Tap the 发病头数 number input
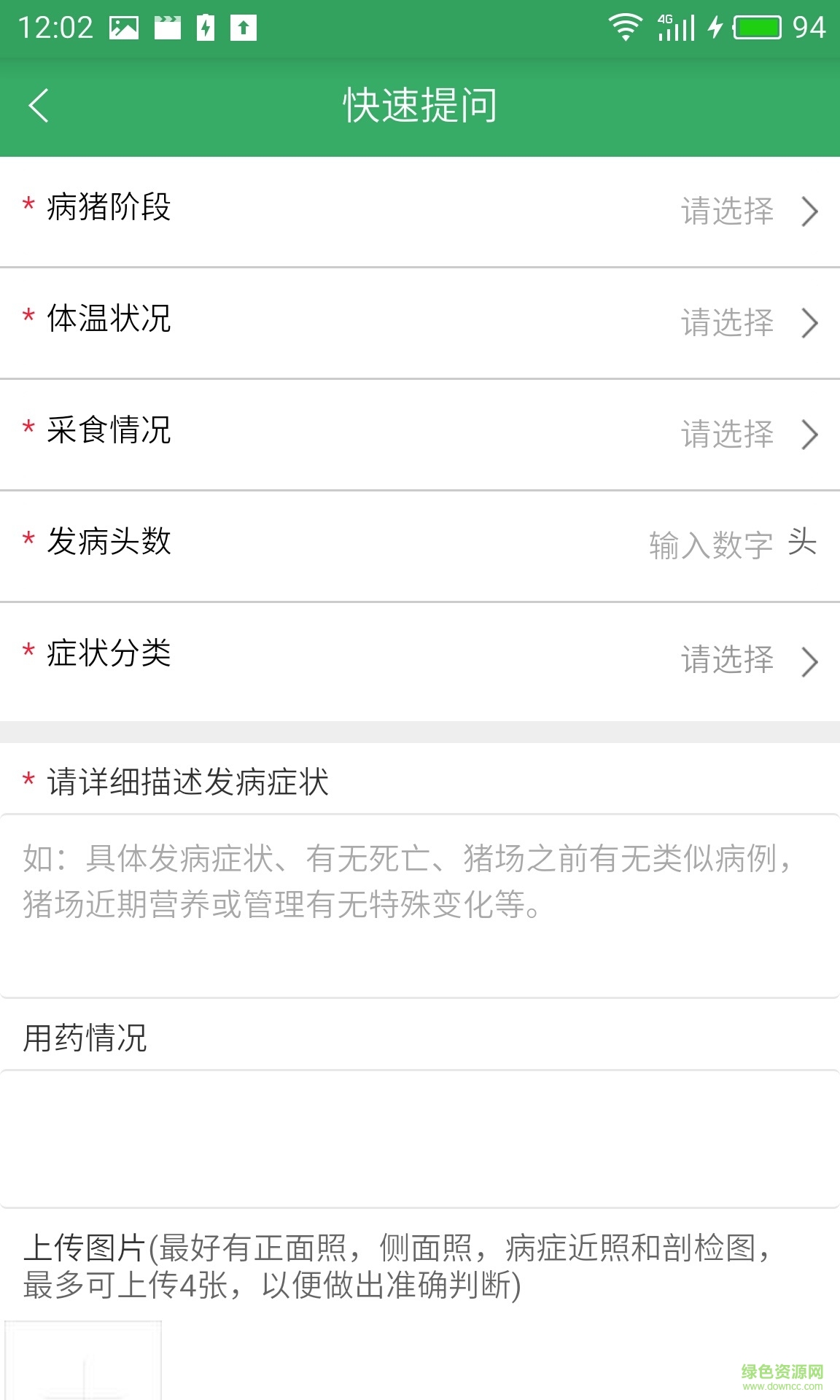The height and width of the screenshot is (1400, 840). 709,545
